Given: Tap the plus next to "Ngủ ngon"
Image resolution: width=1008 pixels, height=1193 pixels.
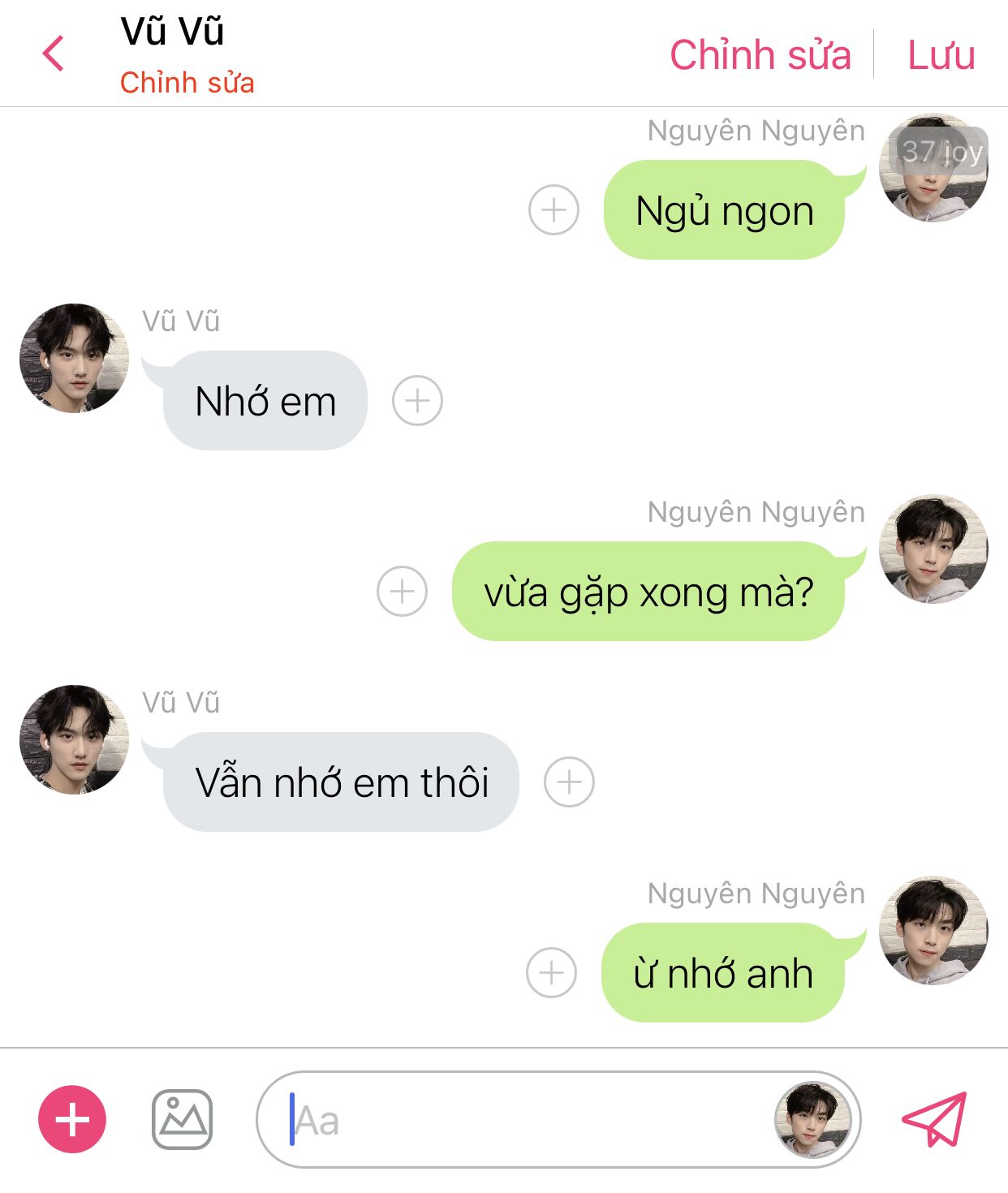Looking at the screenshot, I should [554, 210].
